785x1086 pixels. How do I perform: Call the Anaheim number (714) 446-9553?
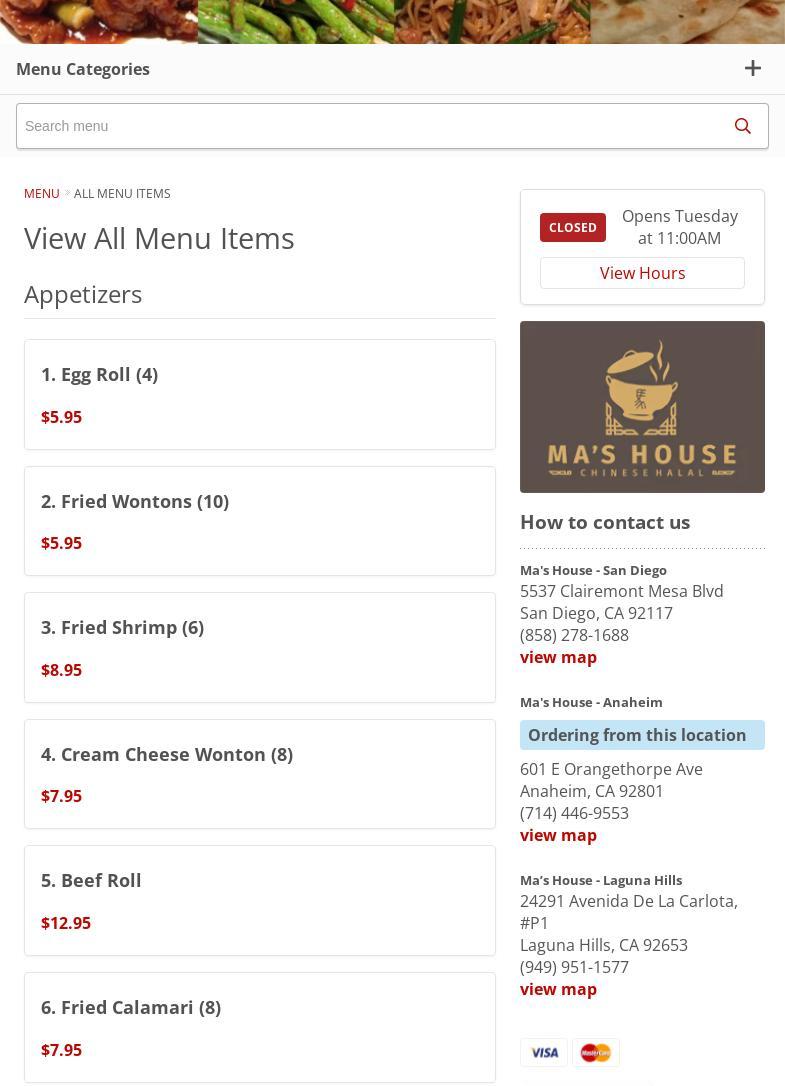(574, 813)
